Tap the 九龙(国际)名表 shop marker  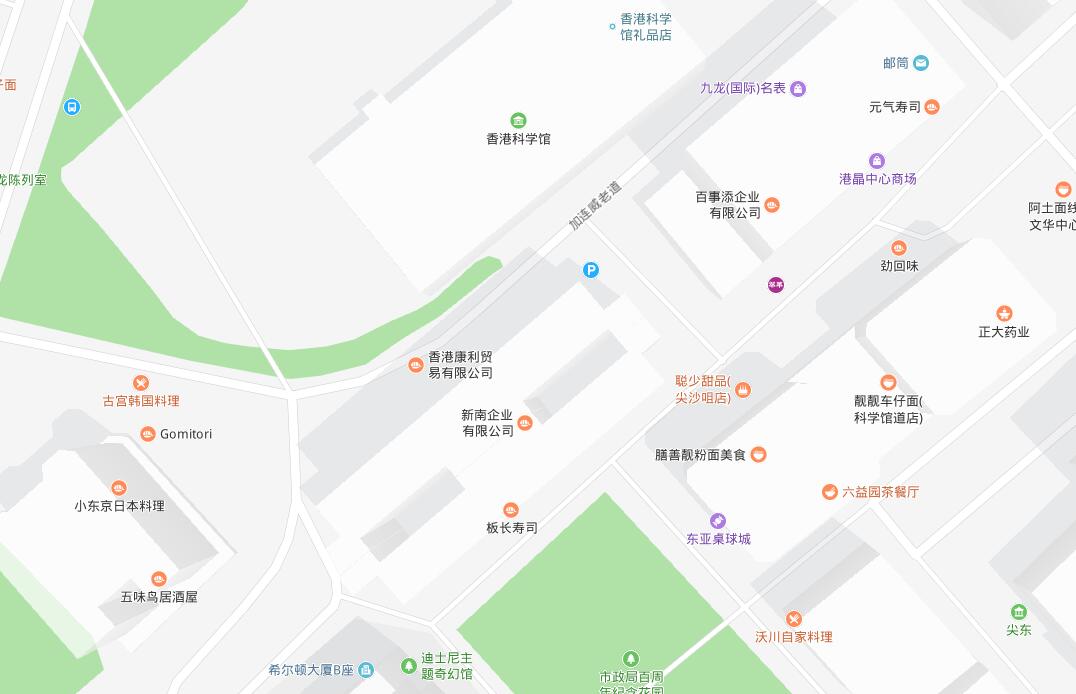(x=798, y=89)
